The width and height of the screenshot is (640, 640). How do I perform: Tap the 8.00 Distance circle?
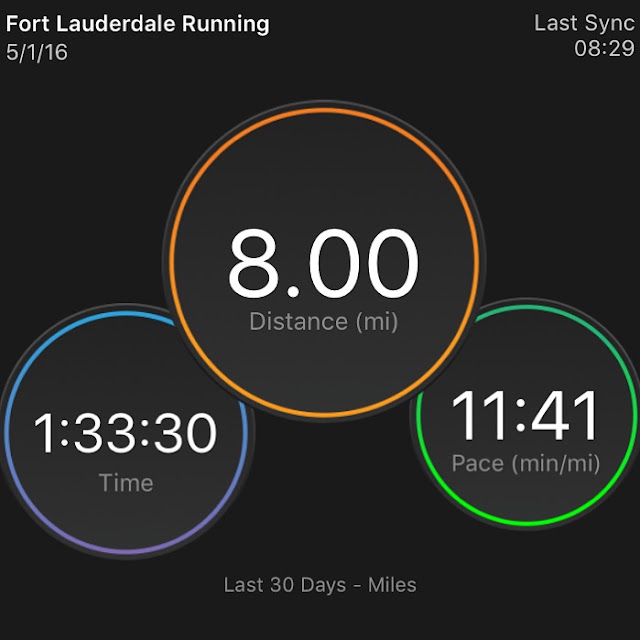click(324, 262)
